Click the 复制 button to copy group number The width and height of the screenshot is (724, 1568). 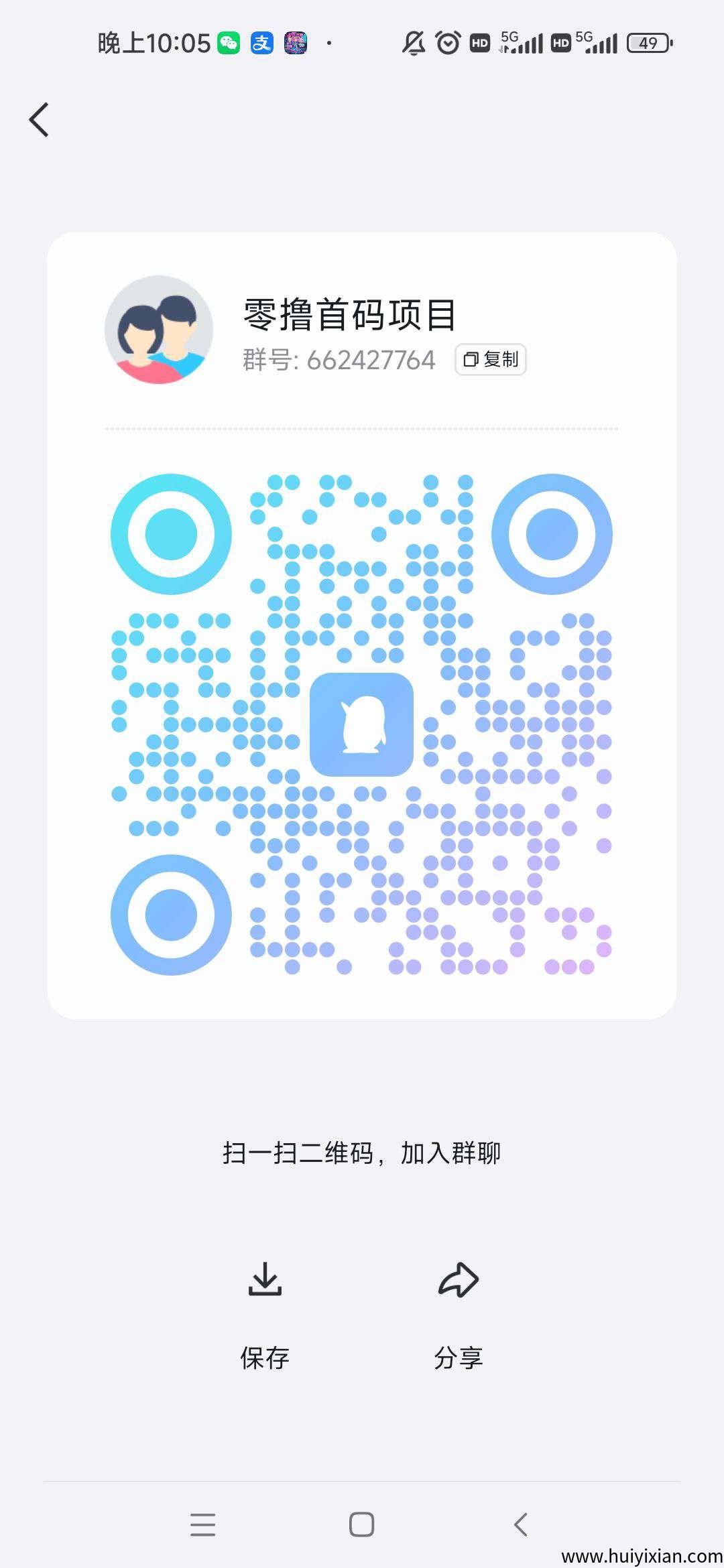pyautogui.click(x=490, y=358)
